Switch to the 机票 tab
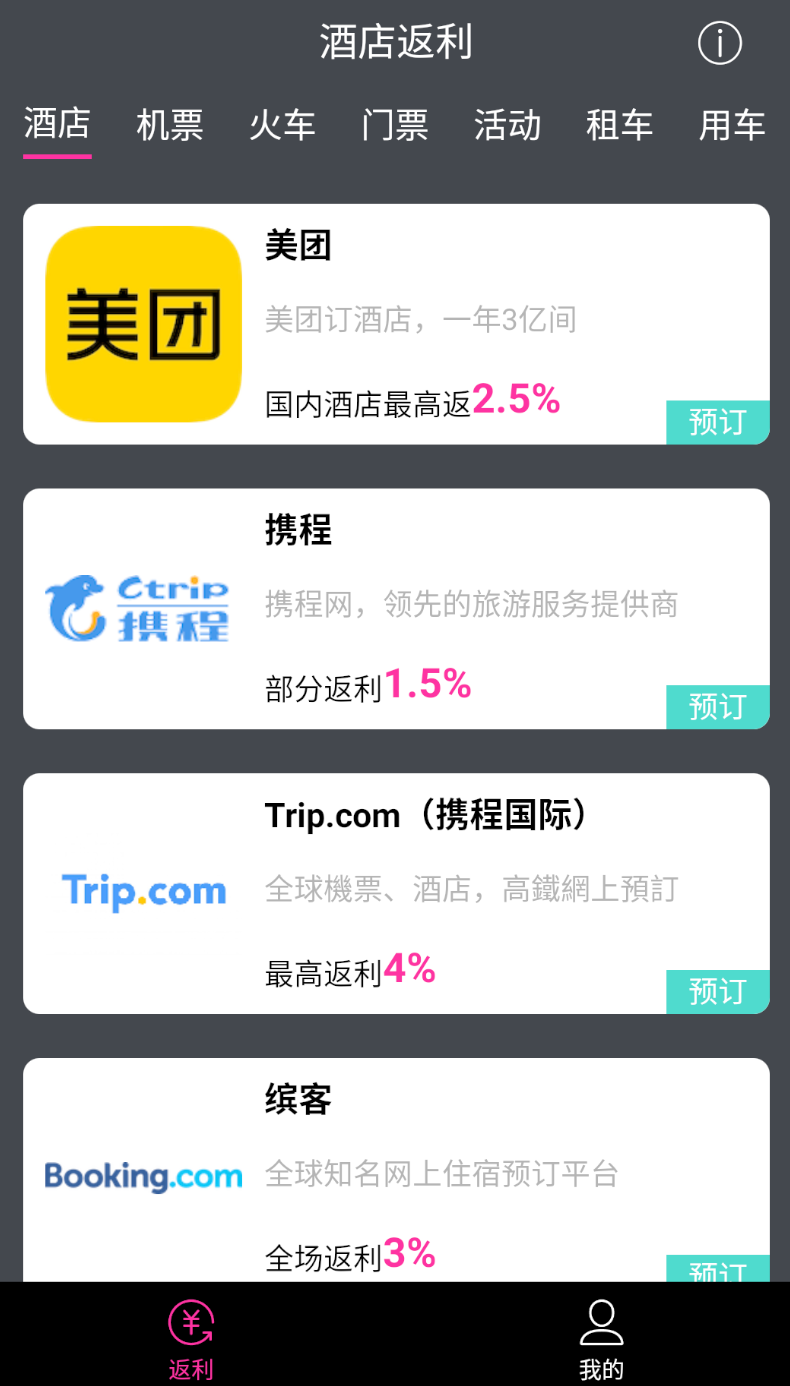This screenshot has height=1386, width=790. pyautogui.click(x=170, y=124)
